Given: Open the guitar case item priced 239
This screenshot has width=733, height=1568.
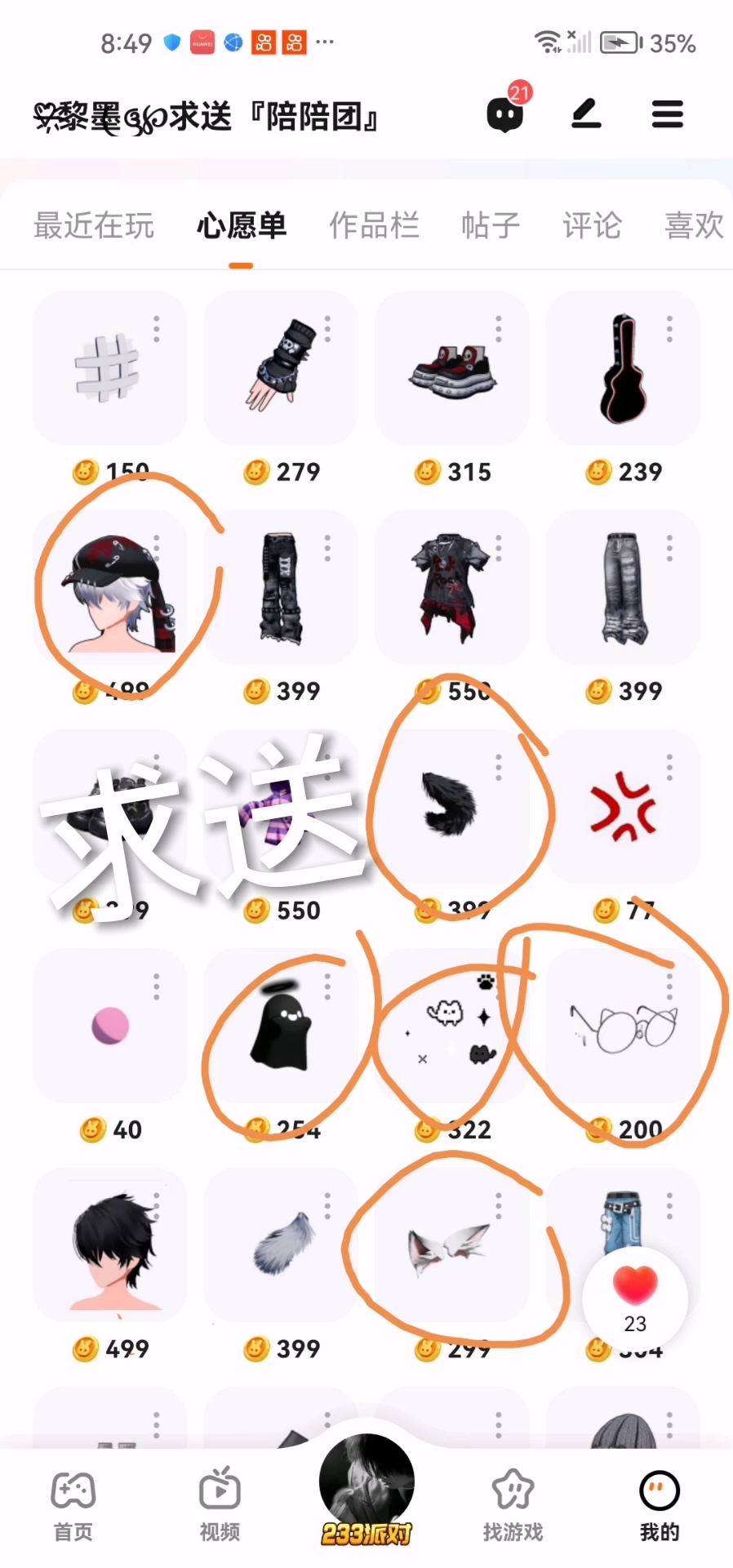Looking at the screenshot, I should (x=622, y=367).
